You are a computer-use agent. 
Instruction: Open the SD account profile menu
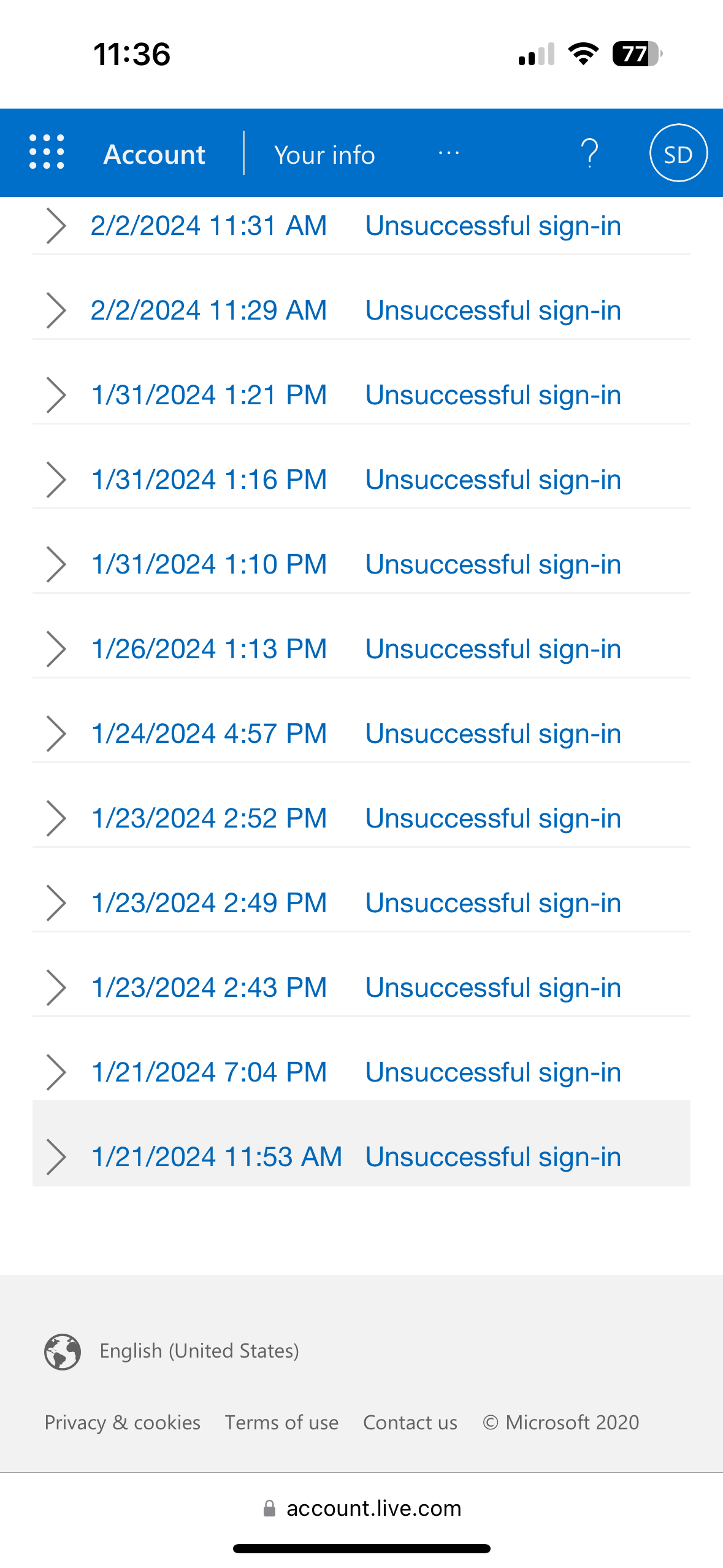point(678,153)
